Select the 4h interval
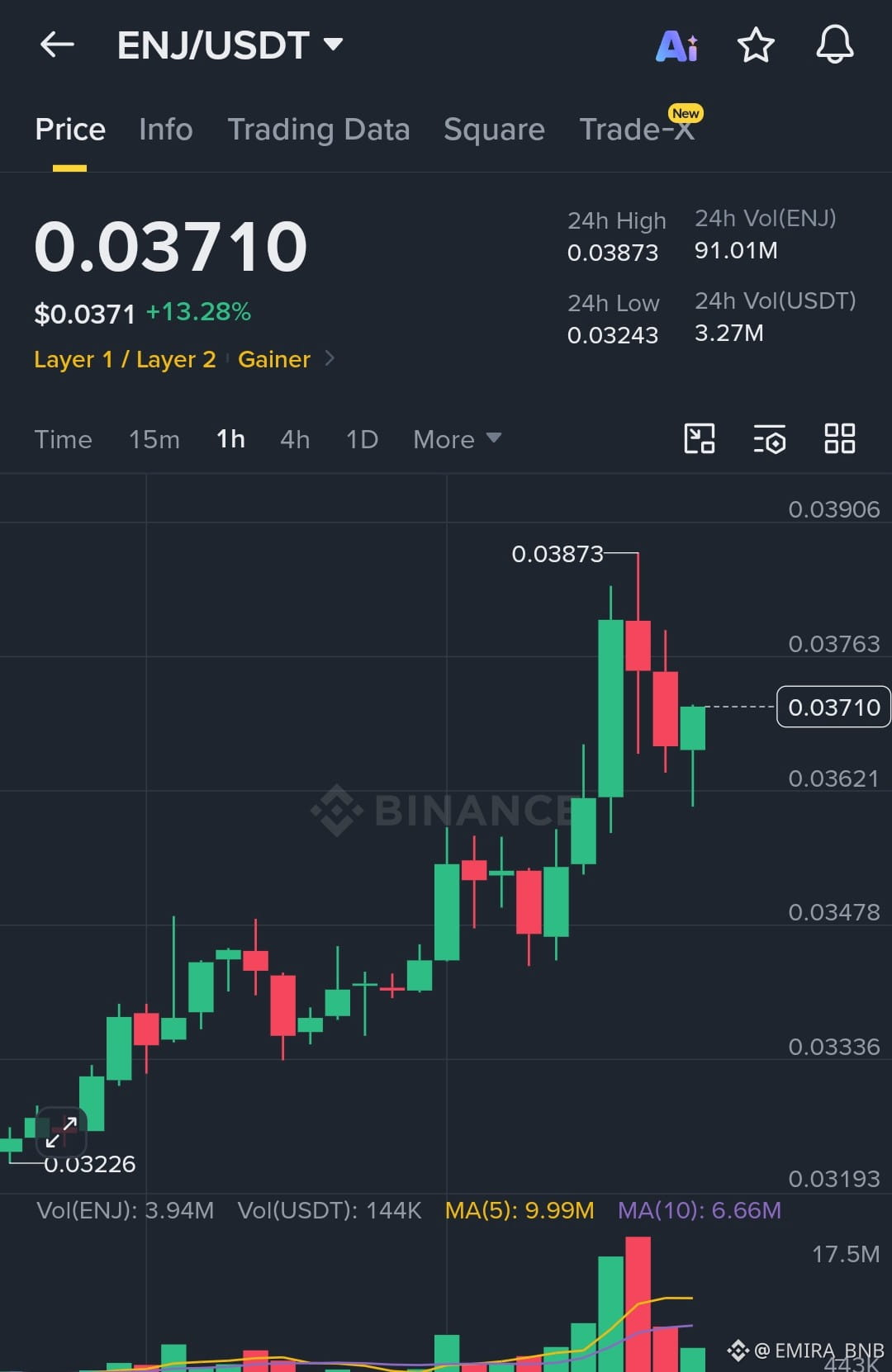Viewport: 892px width, 1372px height. (295, 439)
